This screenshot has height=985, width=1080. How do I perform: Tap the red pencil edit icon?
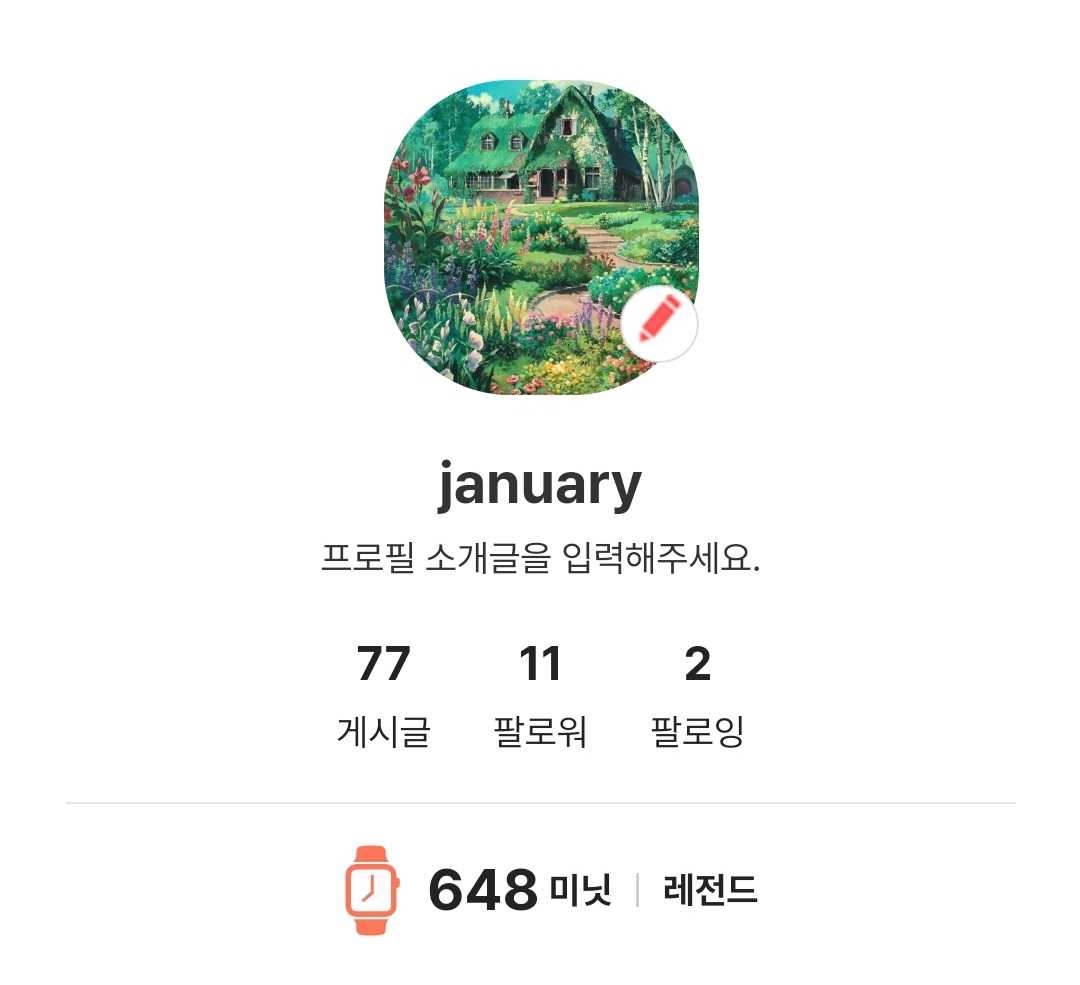coord(659,323)
